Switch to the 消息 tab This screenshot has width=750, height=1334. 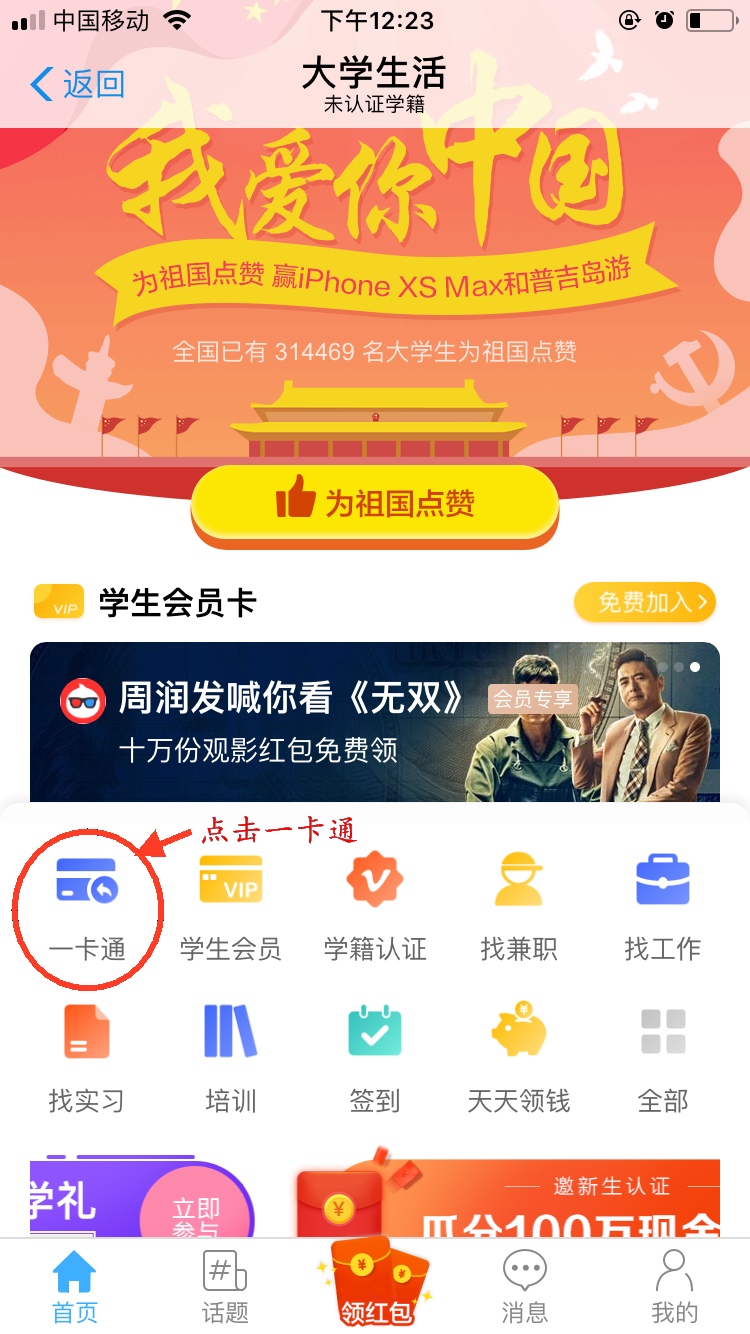[x=524, y=1288]
